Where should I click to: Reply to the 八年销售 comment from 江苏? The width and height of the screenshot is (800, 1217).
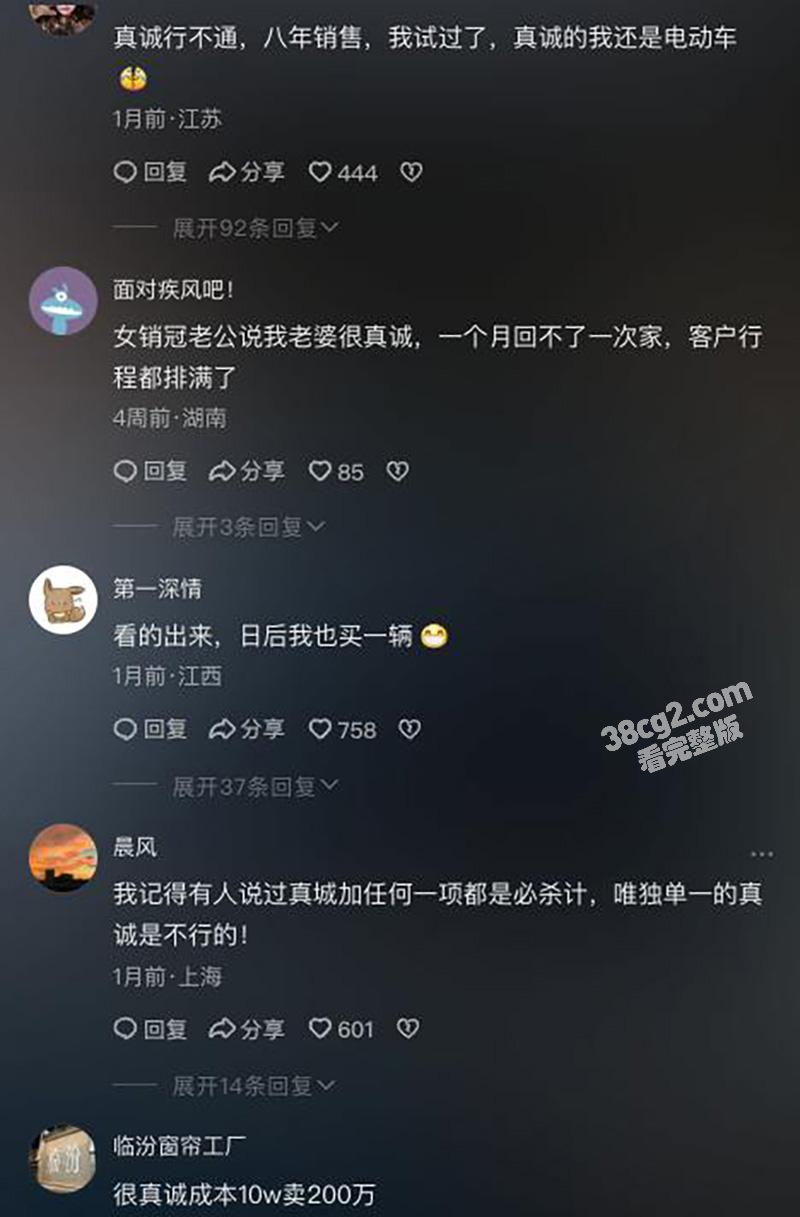[x=150, y=172]
